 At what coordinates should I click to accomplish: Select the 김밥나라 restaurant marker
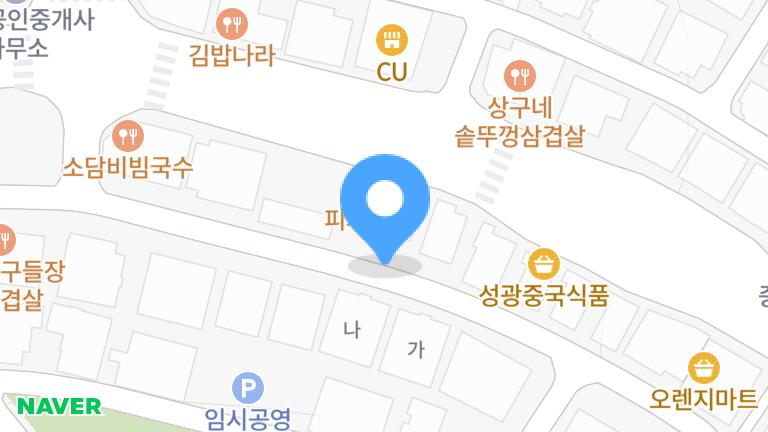(232, 22)
